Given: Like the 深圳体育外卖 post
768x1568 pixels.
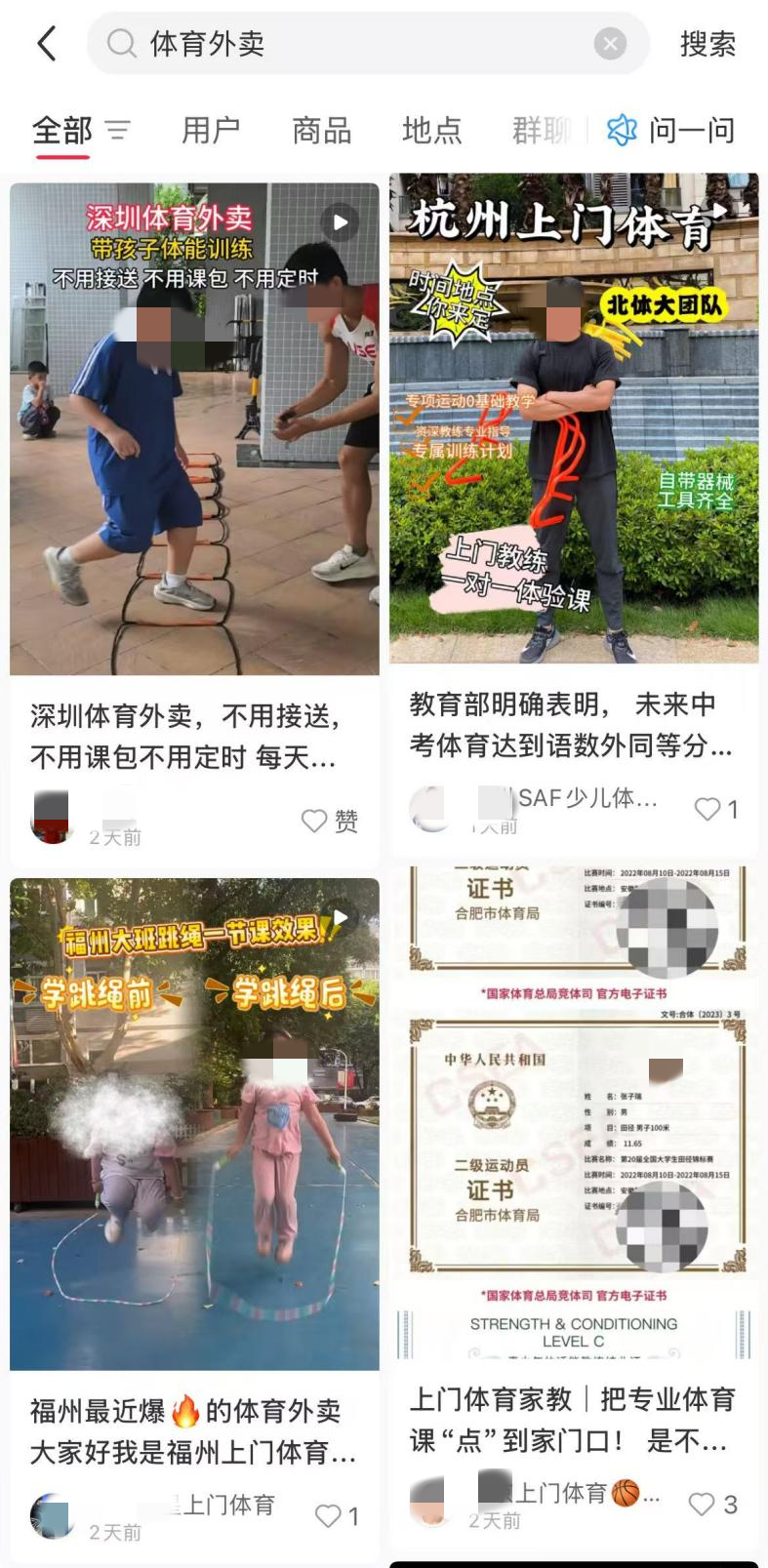Looking at the screenshot, I should click(x=314, y=821).
